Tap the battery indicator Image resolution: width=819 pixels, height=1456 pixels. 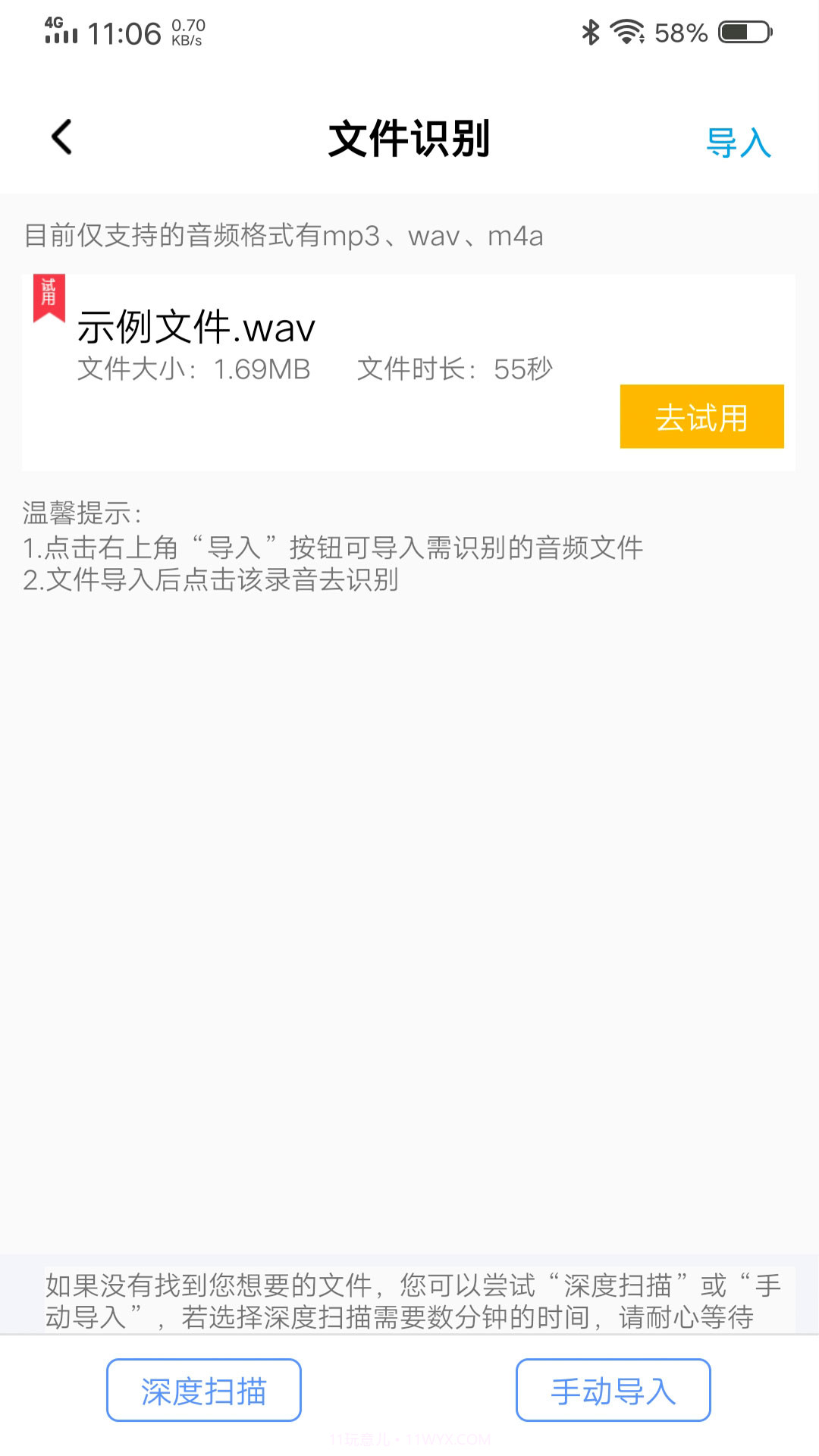click(x=739, y=32)
